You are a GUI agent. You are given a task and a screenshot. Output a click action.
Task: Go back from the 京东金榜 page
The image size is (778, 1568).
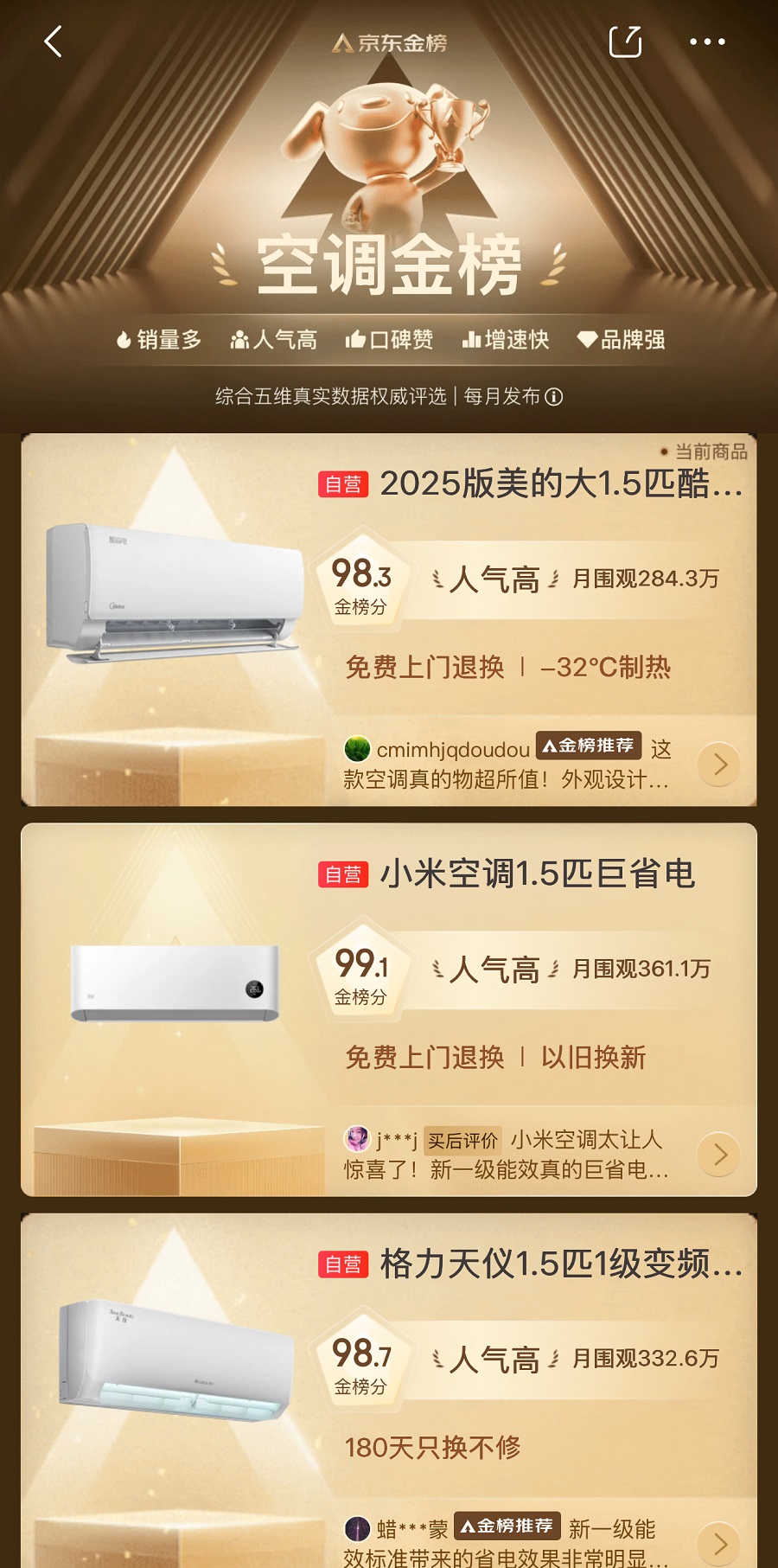click(54, 42)
